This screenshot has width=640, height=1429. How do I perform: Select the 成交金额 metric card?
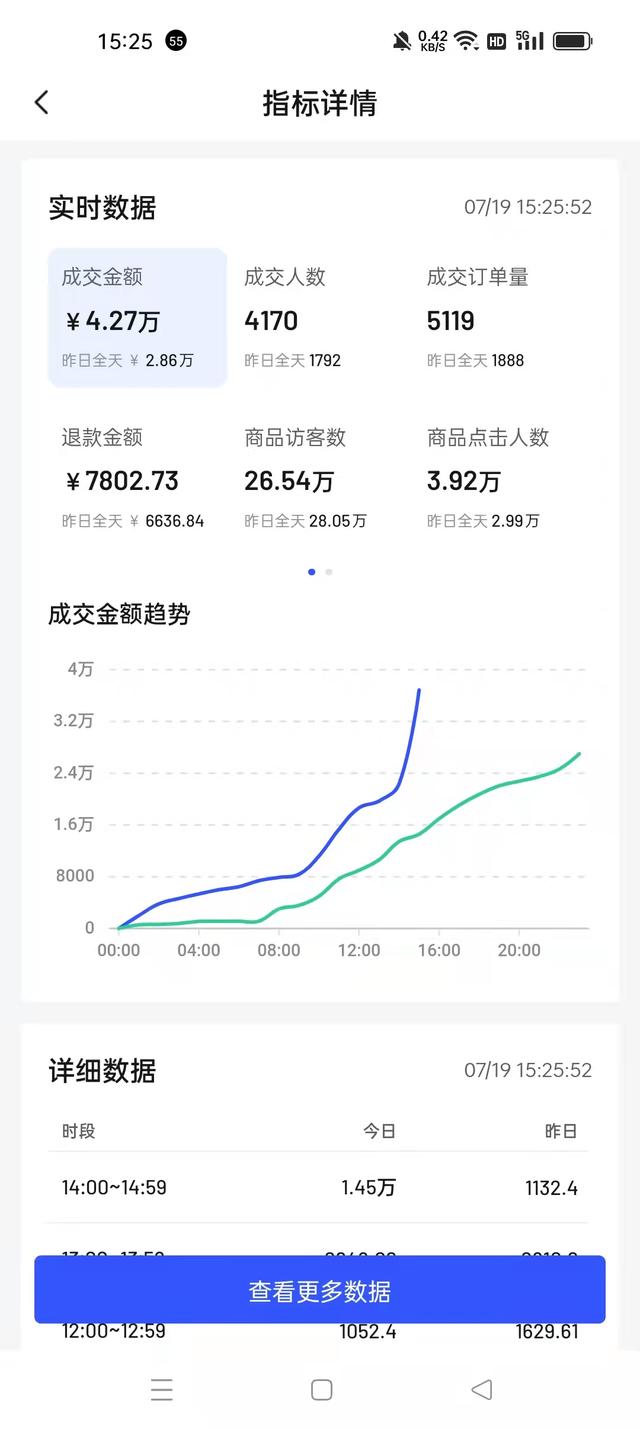(x=138, y=318)
